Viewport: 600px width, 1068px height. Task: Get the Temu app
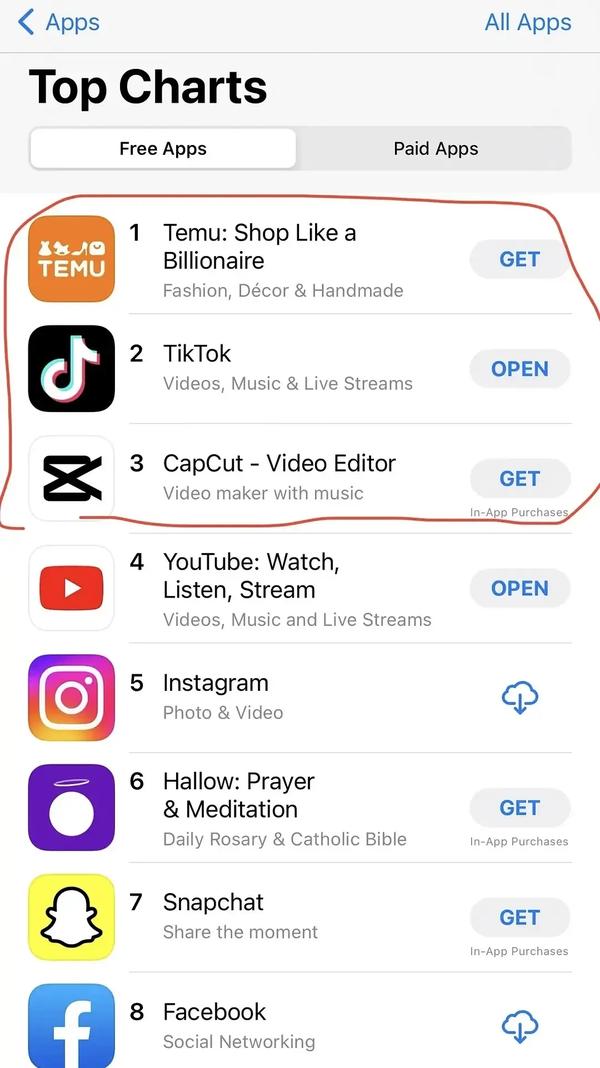coord(520,260)
